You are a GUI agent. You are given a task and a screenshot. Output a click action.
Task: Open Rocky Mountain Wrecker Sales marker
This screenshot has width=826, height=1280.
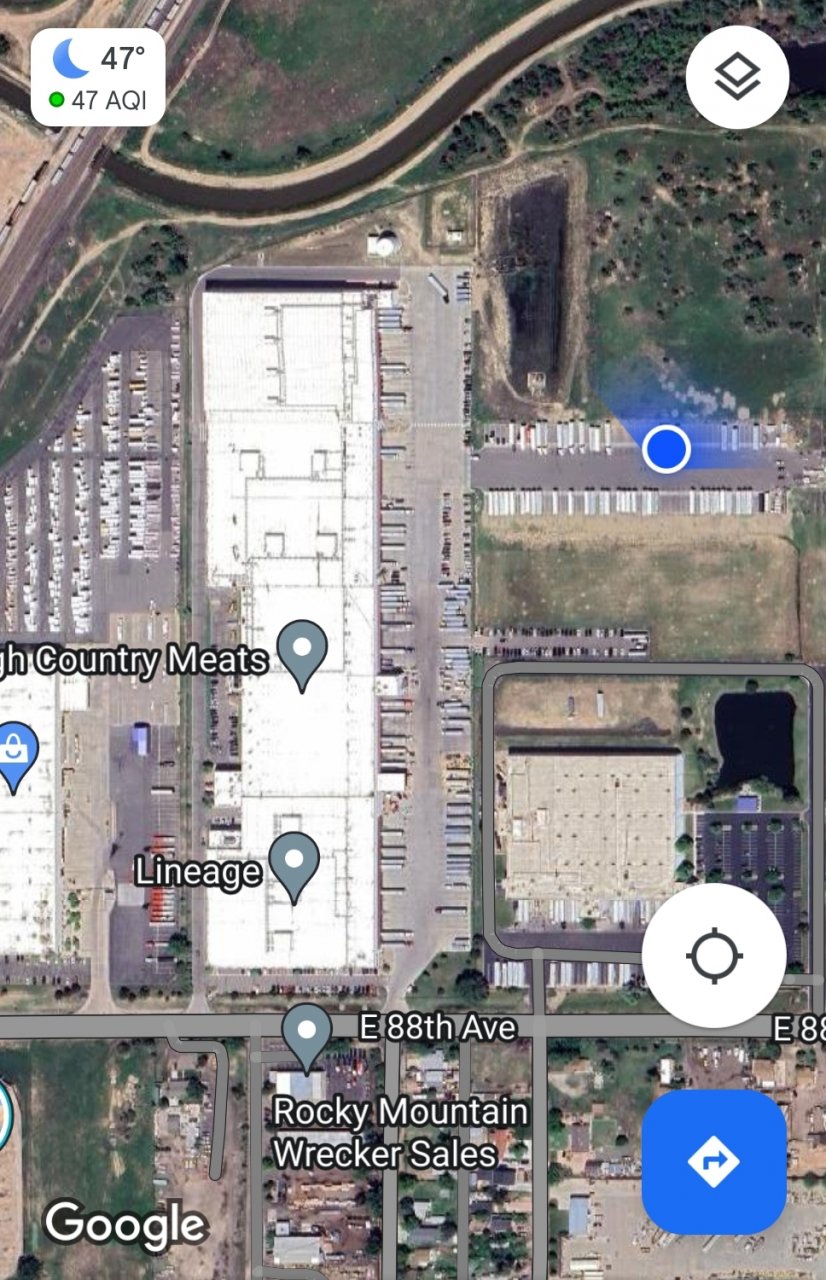click(x=307, y=1036)
